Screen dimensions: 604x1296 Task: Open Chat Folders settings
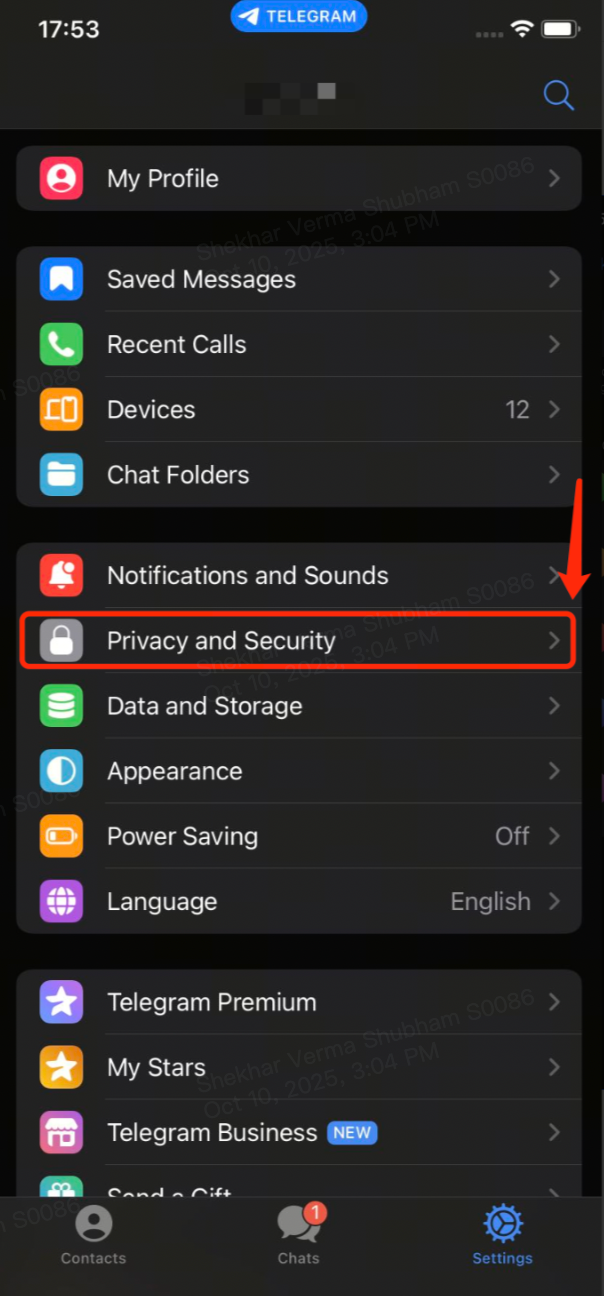(x=299, y=475)
